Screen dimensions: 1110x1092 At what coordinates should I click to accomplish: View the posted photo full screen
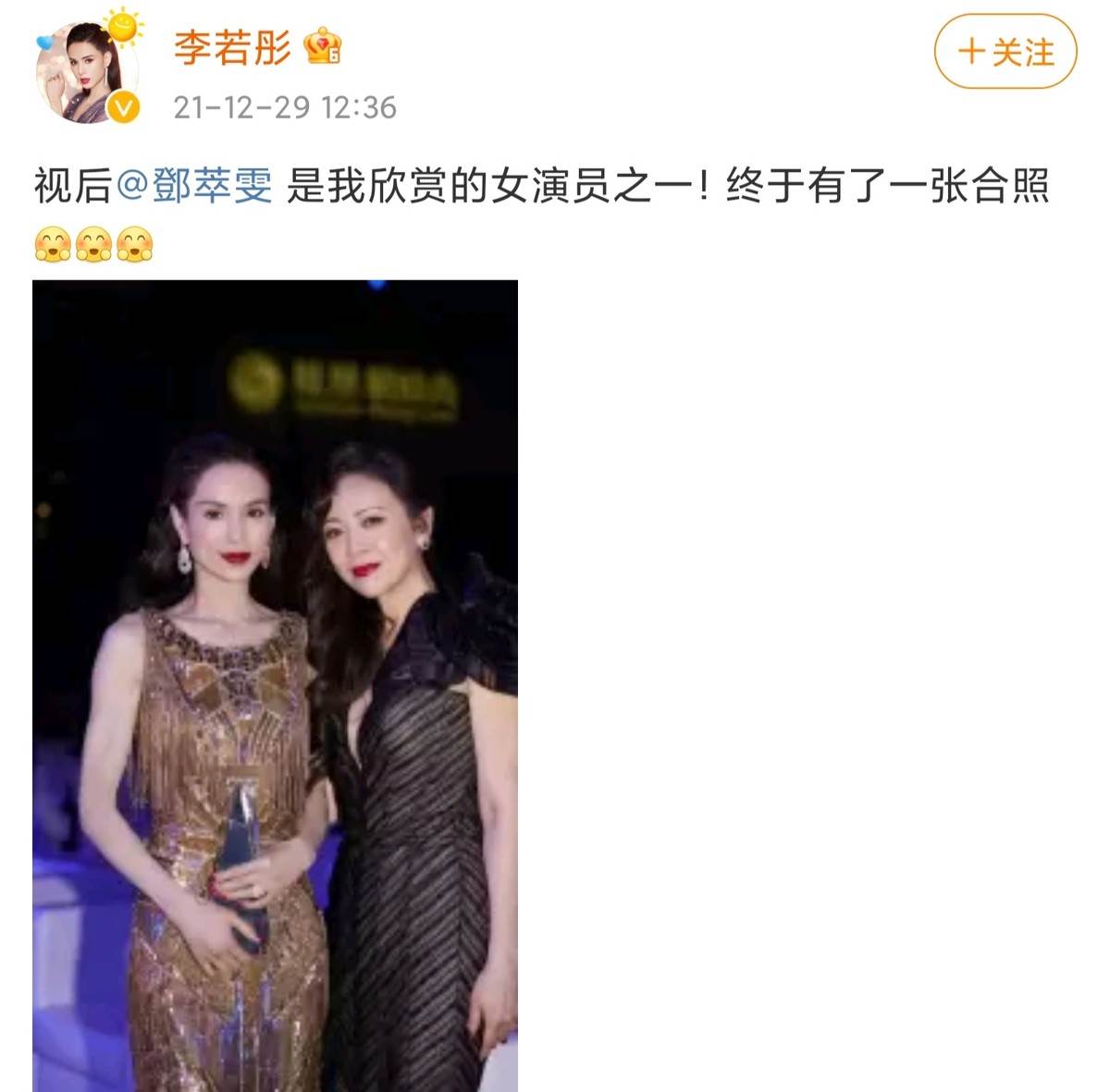275,684
